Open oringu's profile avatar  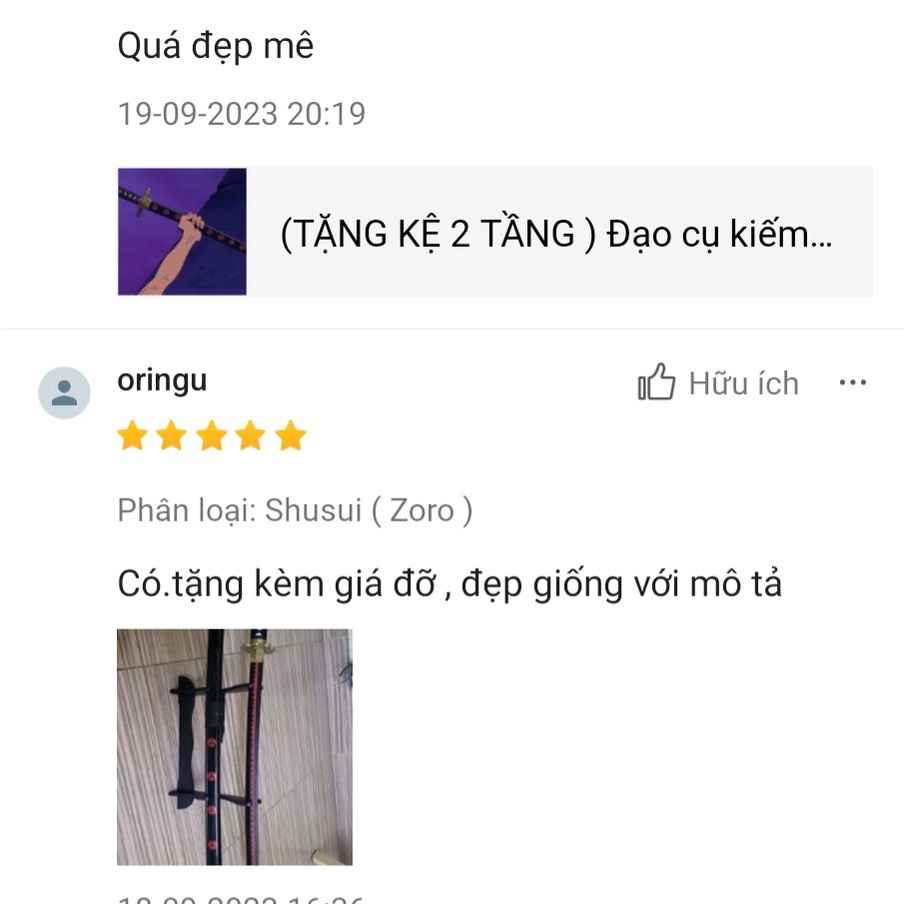(64, 392)
